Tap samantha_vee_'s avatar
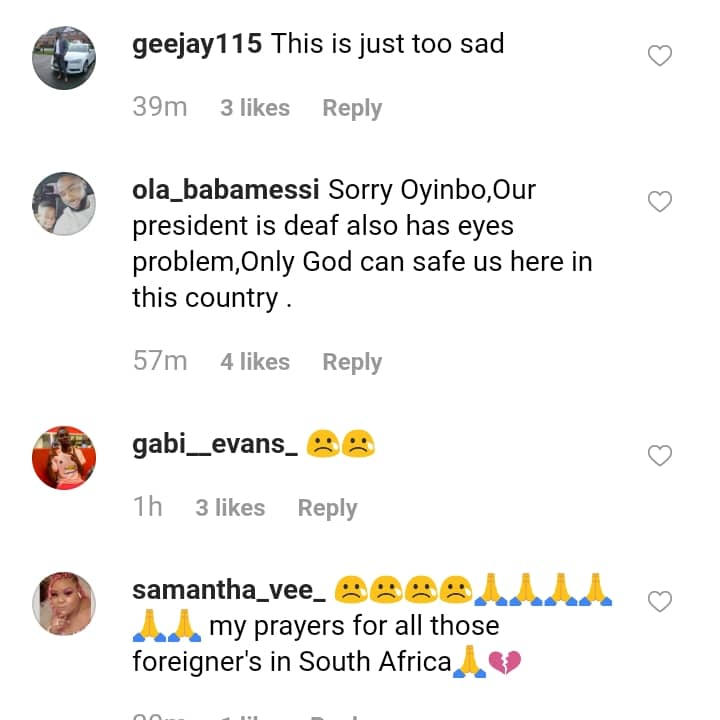Image resolution: width=720 pixels, height=720 pixels. [x=64, y=604]
